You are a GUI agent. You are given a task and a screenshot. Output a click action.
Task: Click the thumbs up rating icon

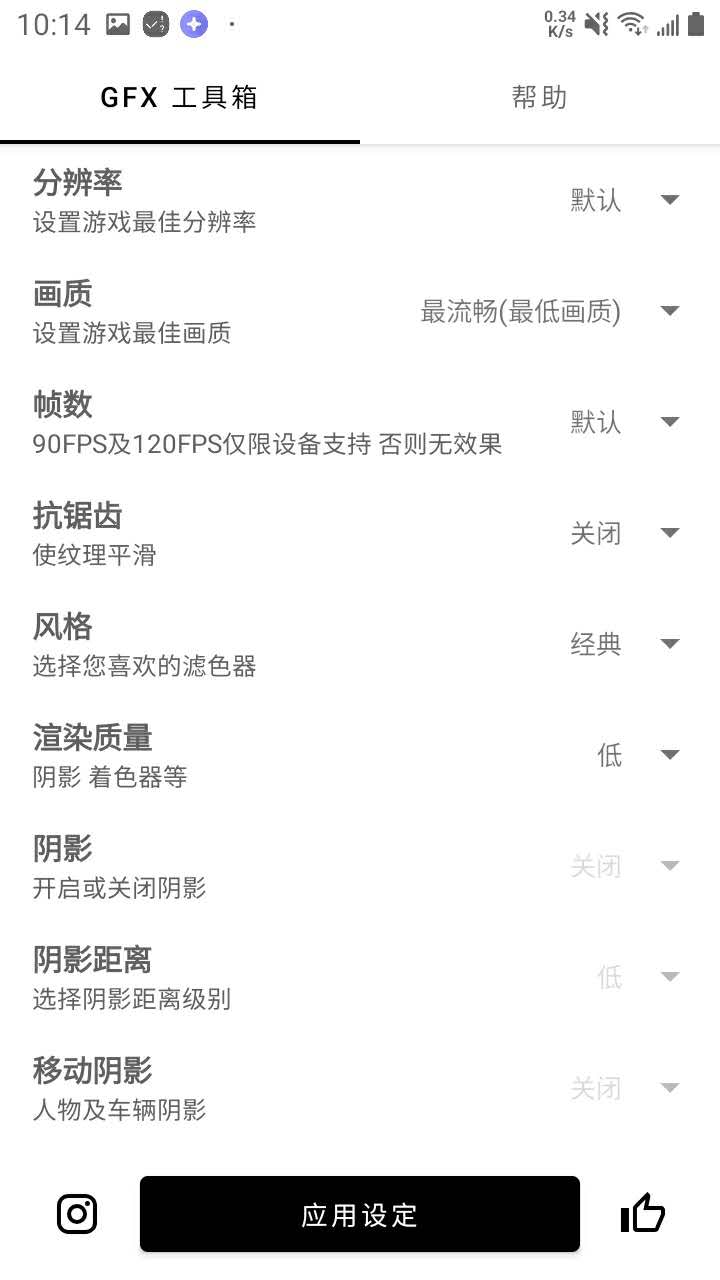[643, 1214]
